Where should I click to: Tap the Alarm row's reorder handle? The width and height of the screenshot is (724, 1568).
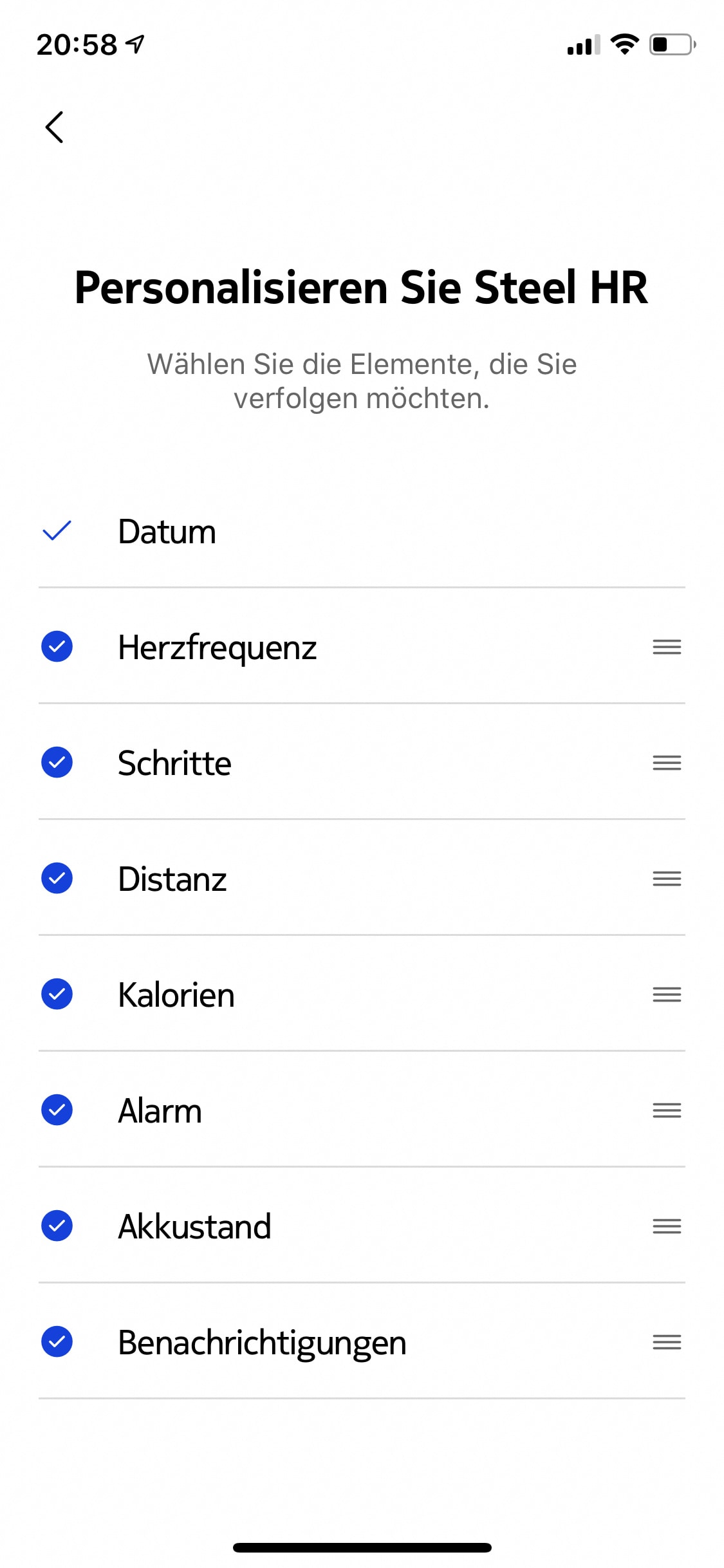coord(667,1110)
